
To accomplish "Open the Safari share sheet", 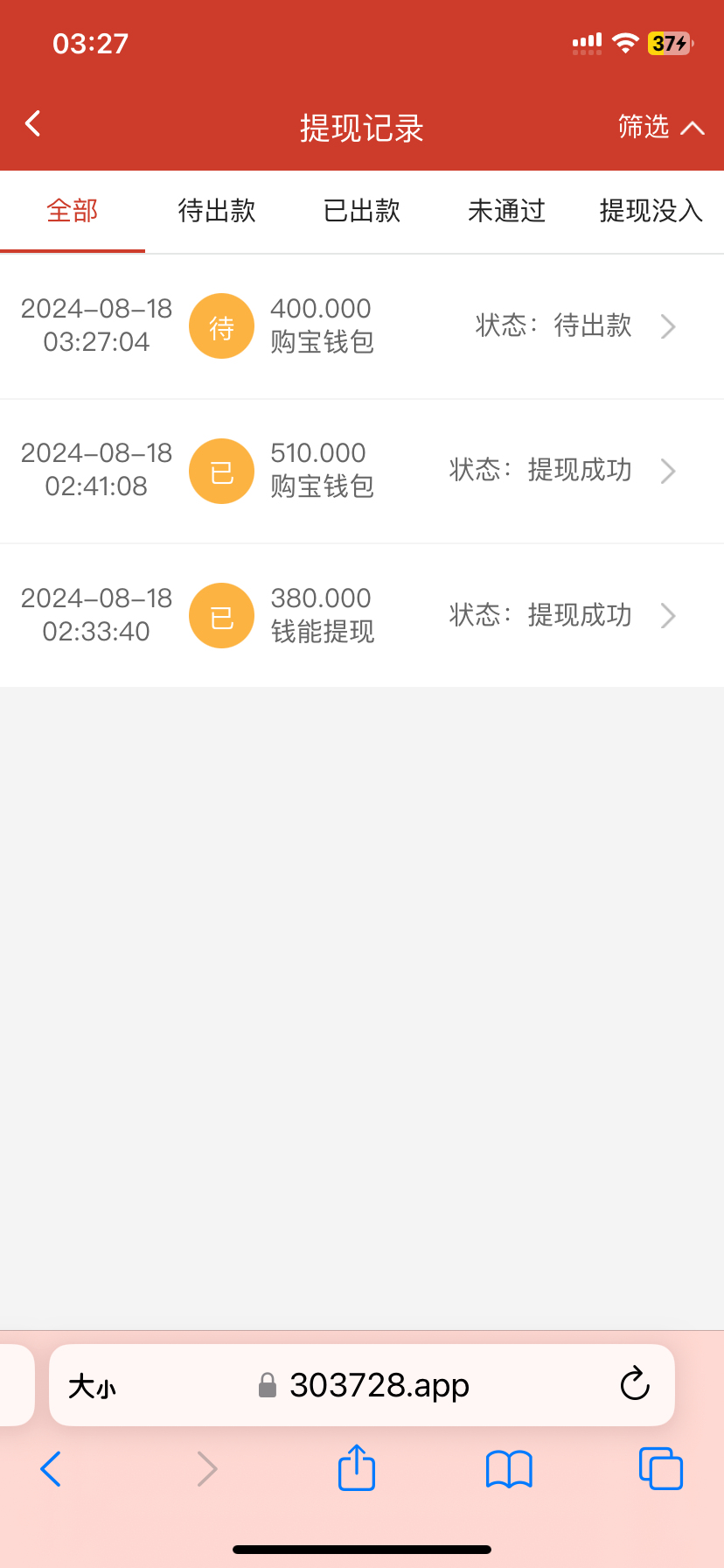I will (357, 1467).
